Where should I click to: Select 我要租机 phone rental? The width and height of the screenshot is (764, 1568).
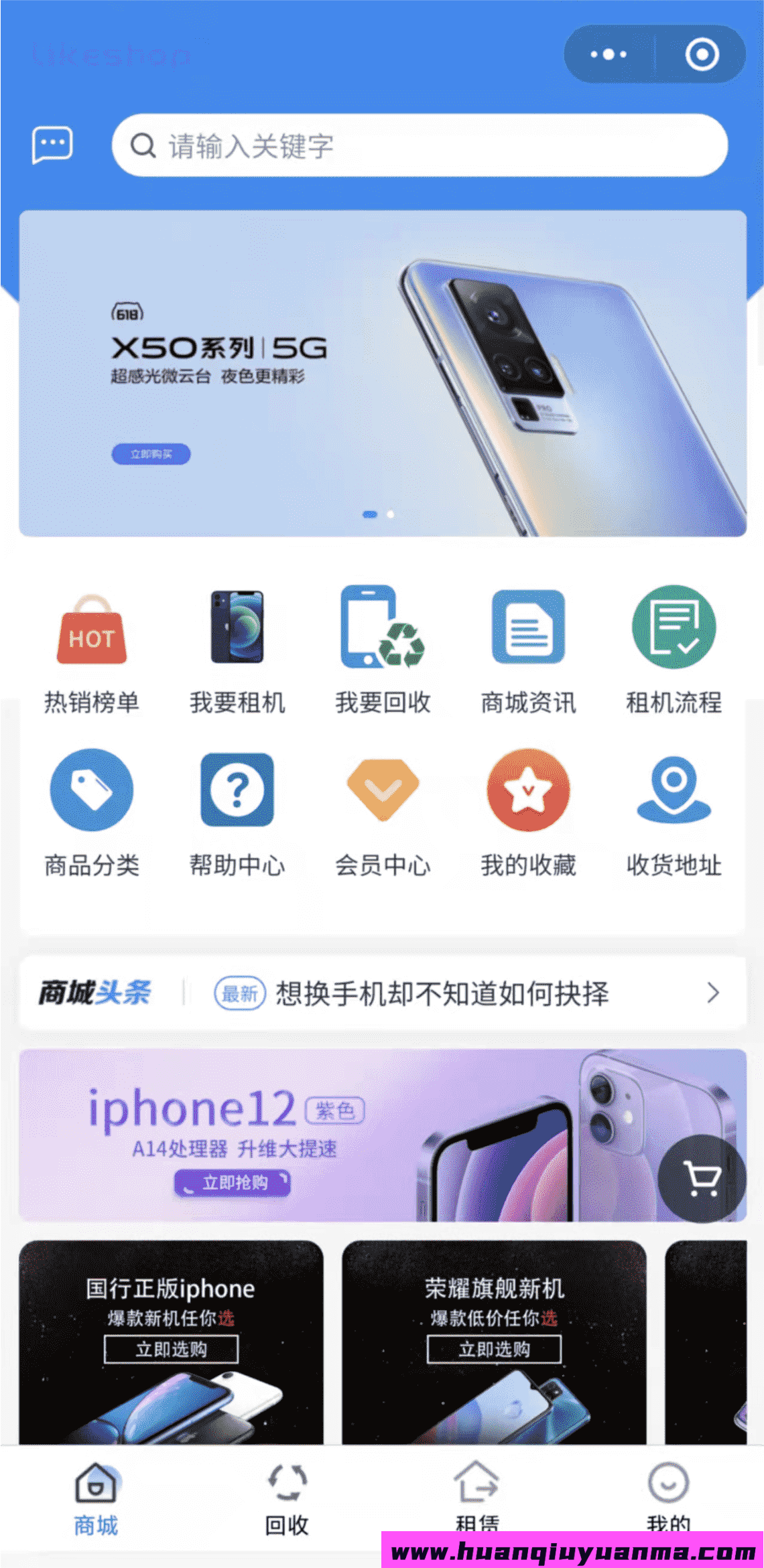[237, 650]
